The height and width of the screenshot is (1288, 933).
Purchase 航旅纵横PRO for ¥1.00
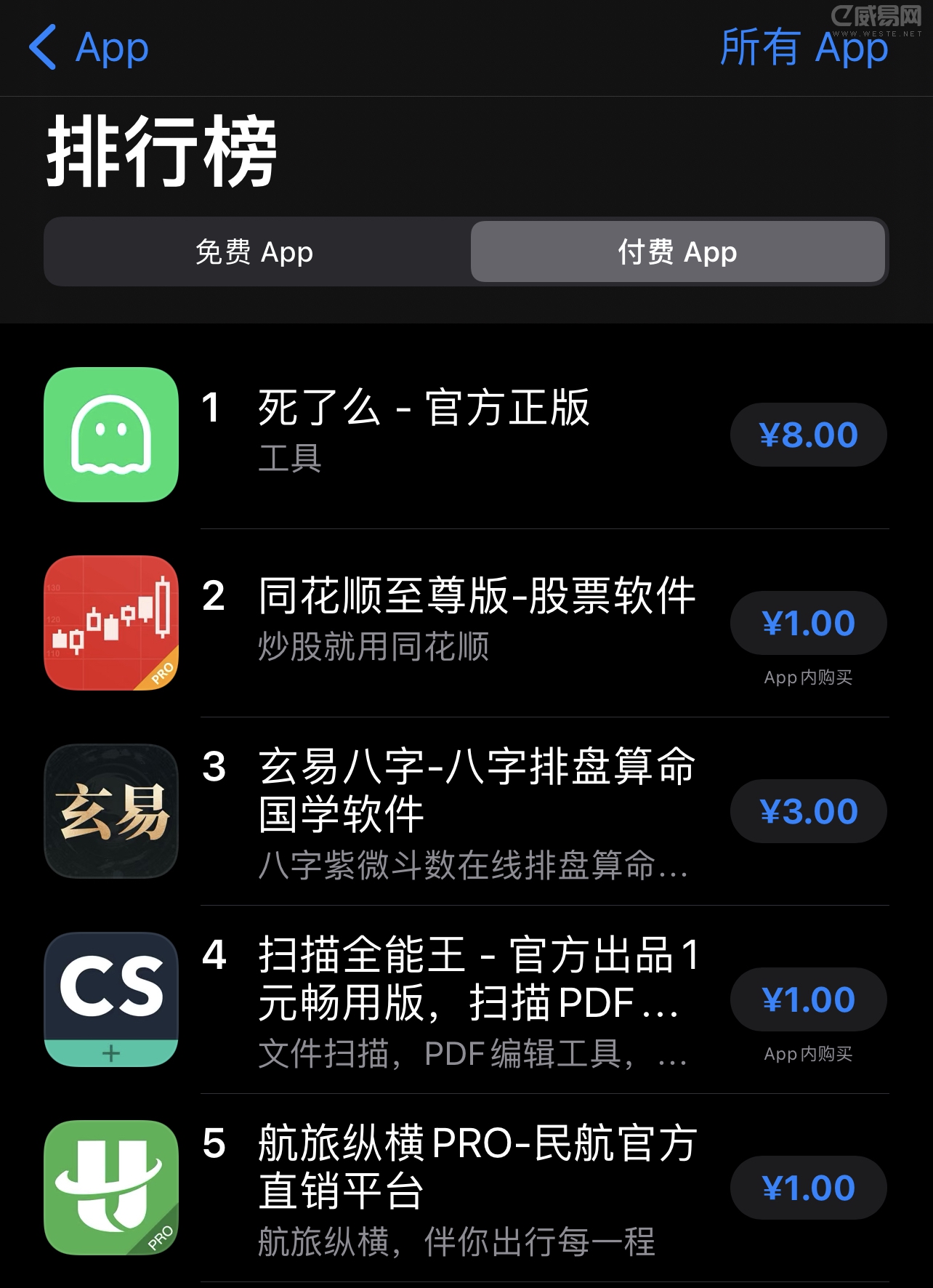[808, 1188]
